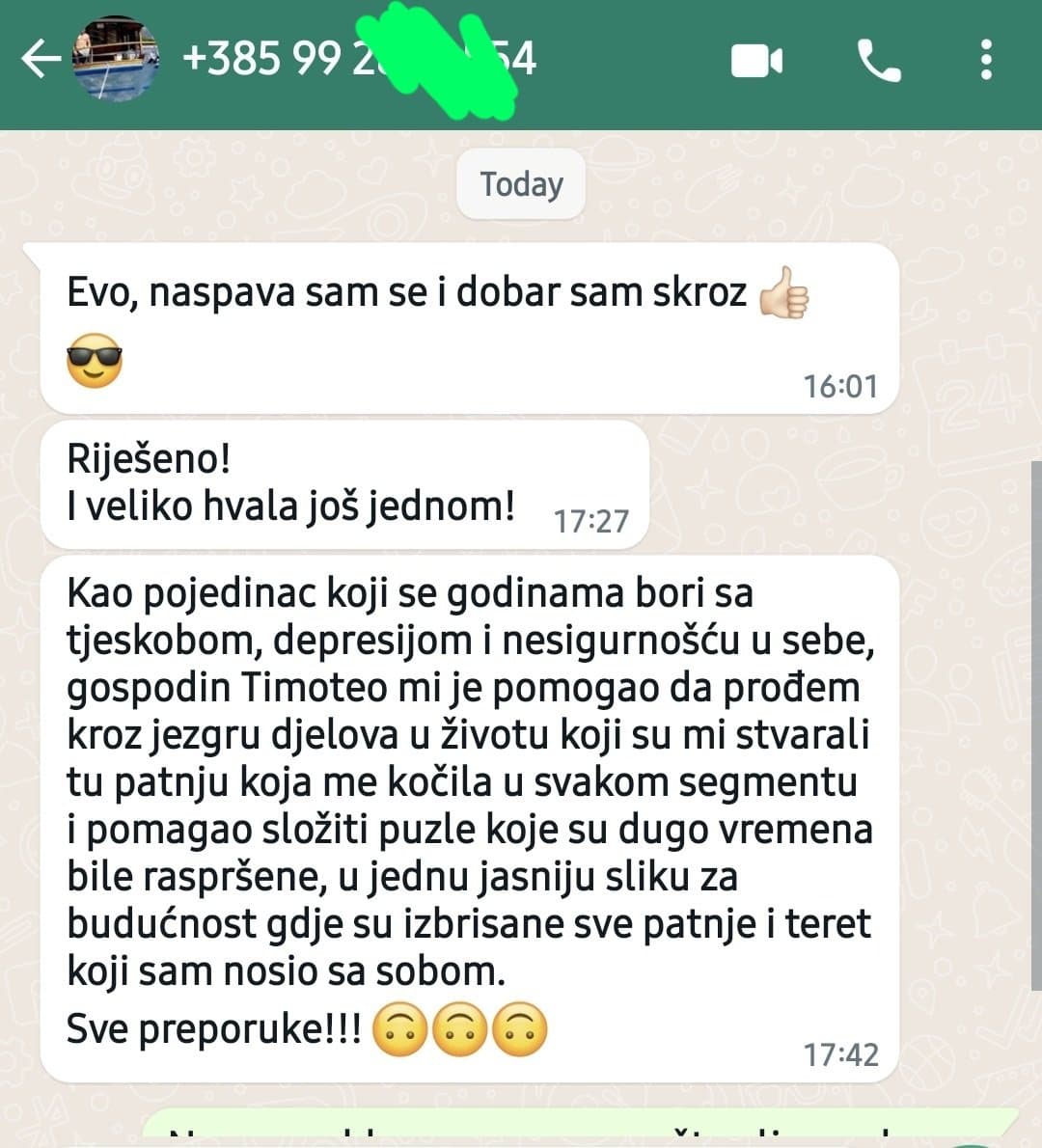Image resolution: width=1042 pixels, height=1148 pixels.
Task: Go back to the chat list
Action: [x=39, y=60]
